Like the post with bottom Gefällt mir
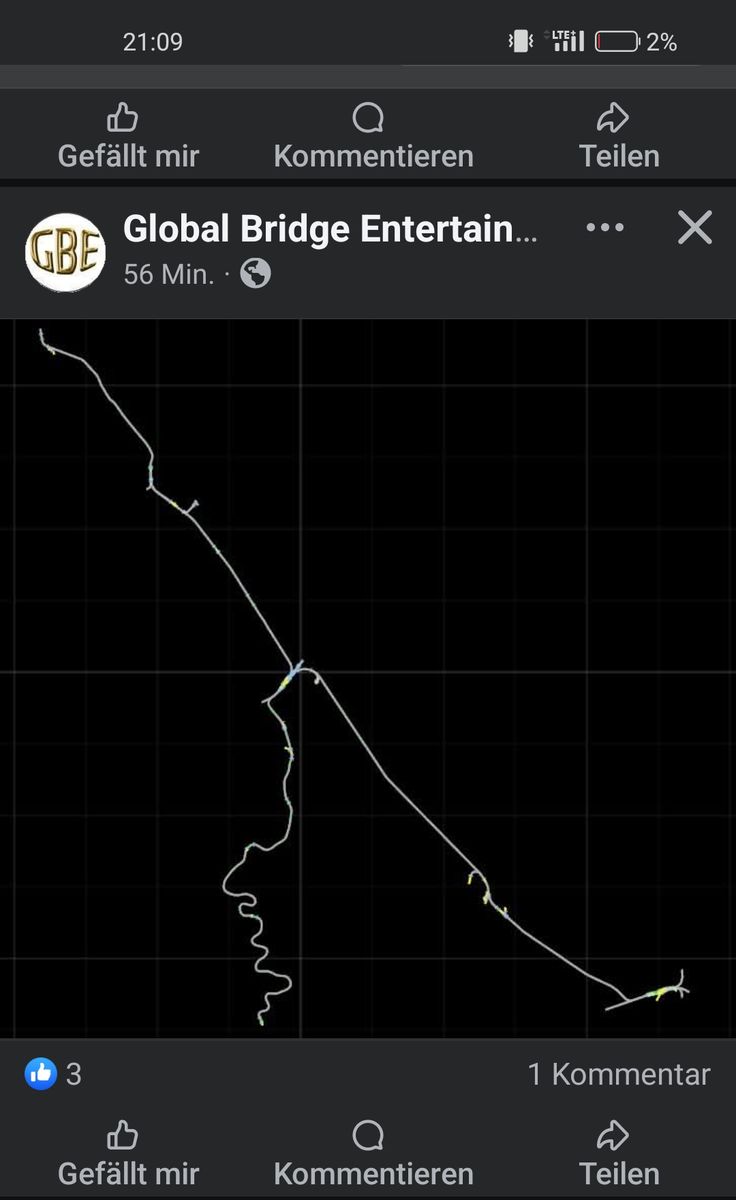Image resolution: width=736 pixels, height=1200 pixels. [x=128, y=1154]
